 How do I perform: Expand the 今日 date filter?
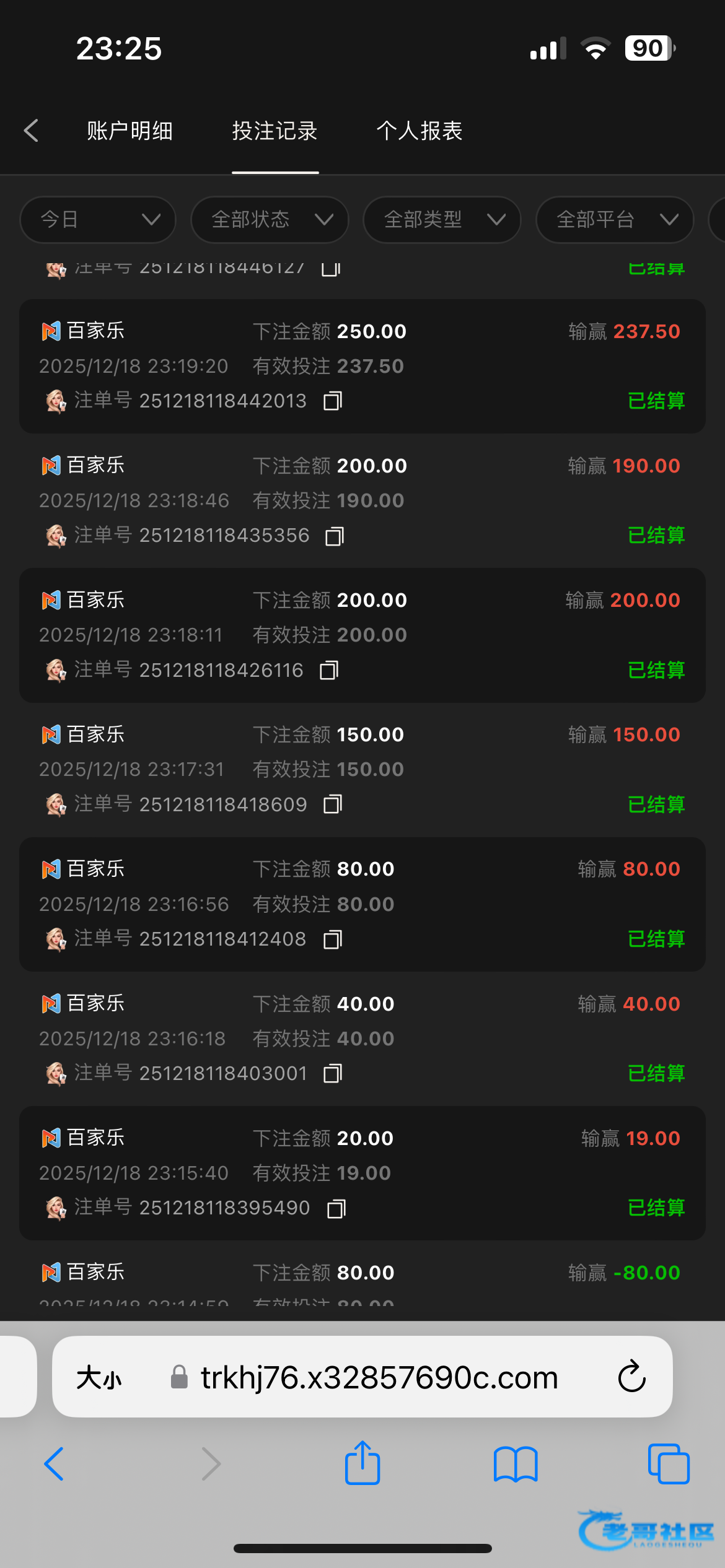pos(98,219)
